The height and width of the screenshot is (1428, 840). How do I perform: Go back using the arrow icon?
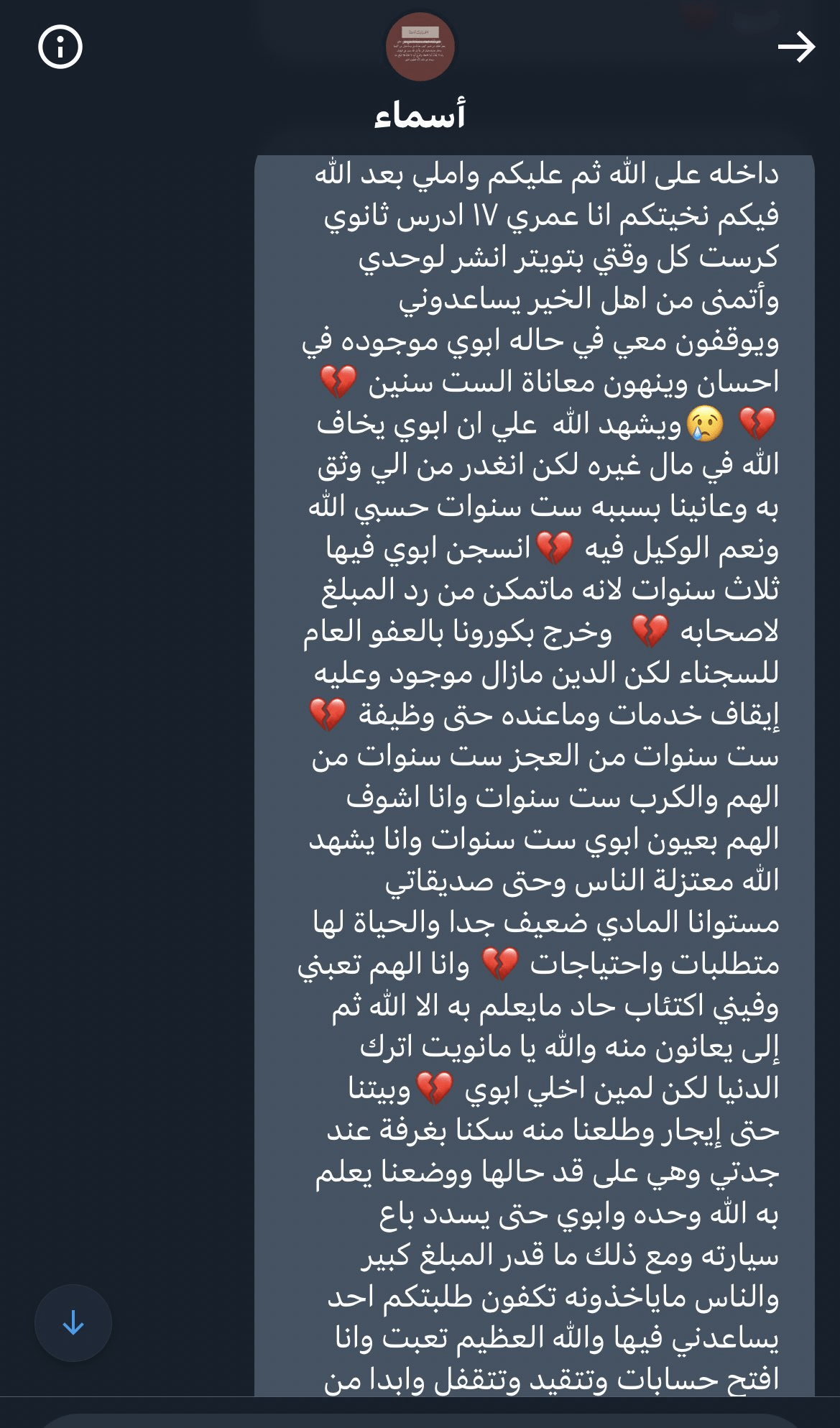(x=796, y=47)
